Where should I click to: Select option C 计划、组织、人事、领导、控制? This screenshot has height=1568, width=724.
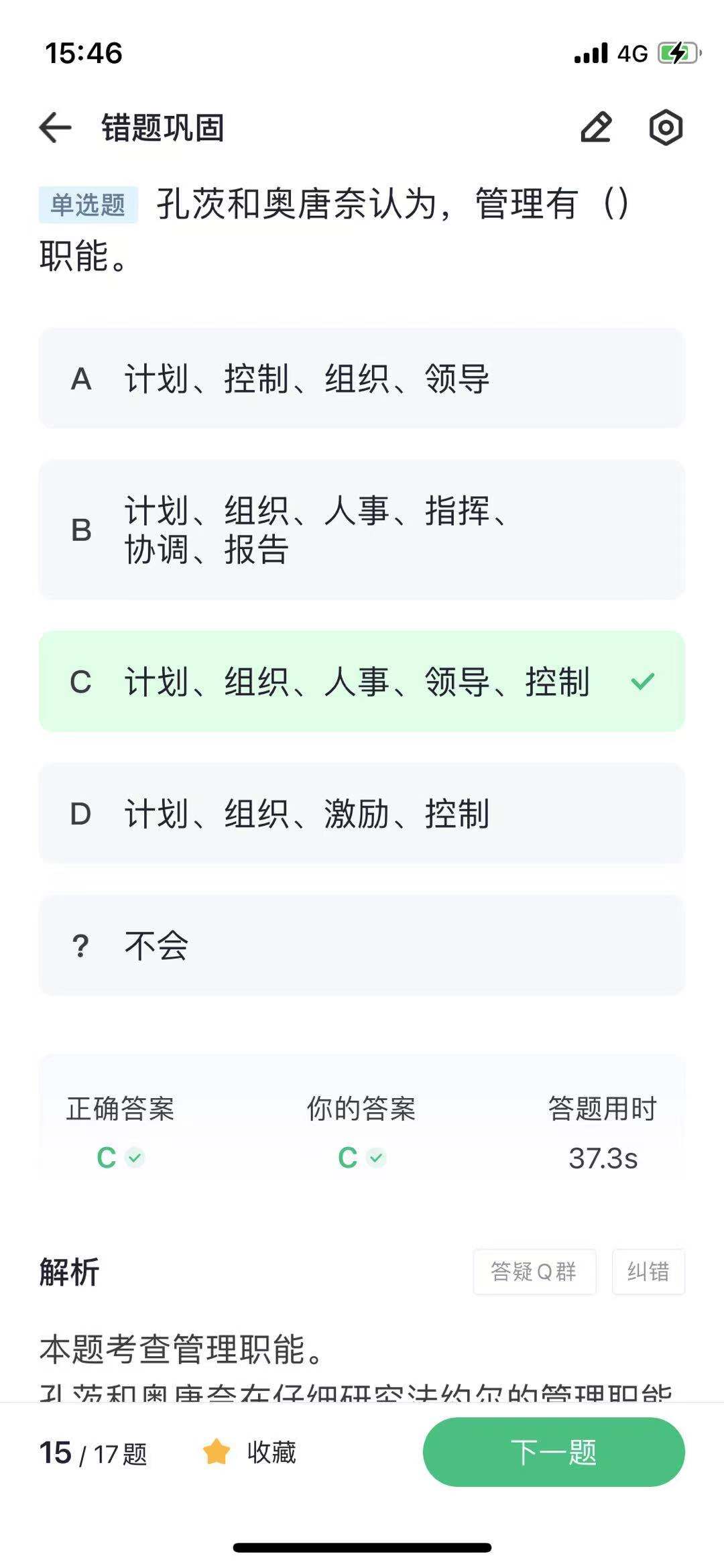click(x=362, y=681)
